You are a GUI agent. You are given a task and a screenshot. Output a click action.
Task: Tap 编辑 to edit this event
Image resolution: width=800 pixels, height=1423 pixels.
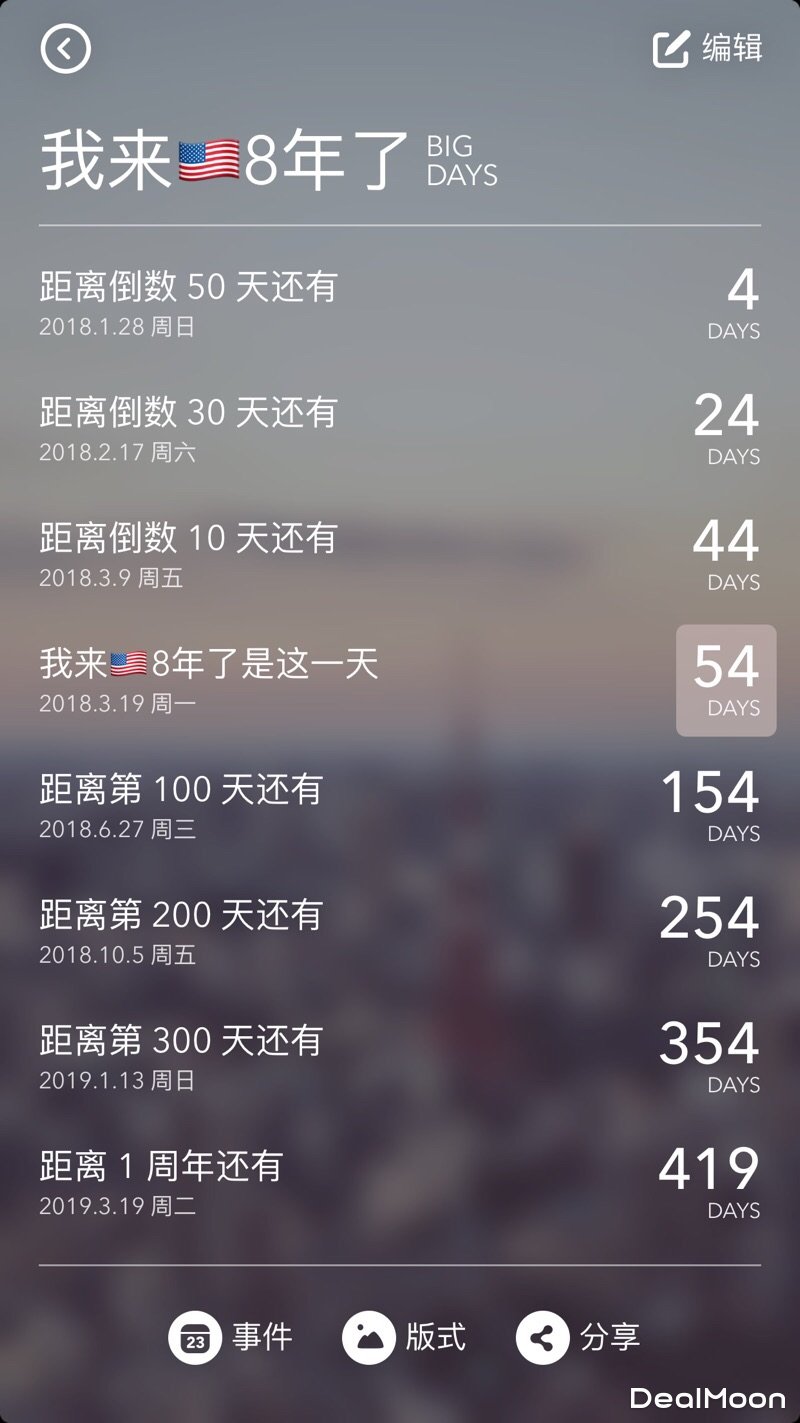708,49
